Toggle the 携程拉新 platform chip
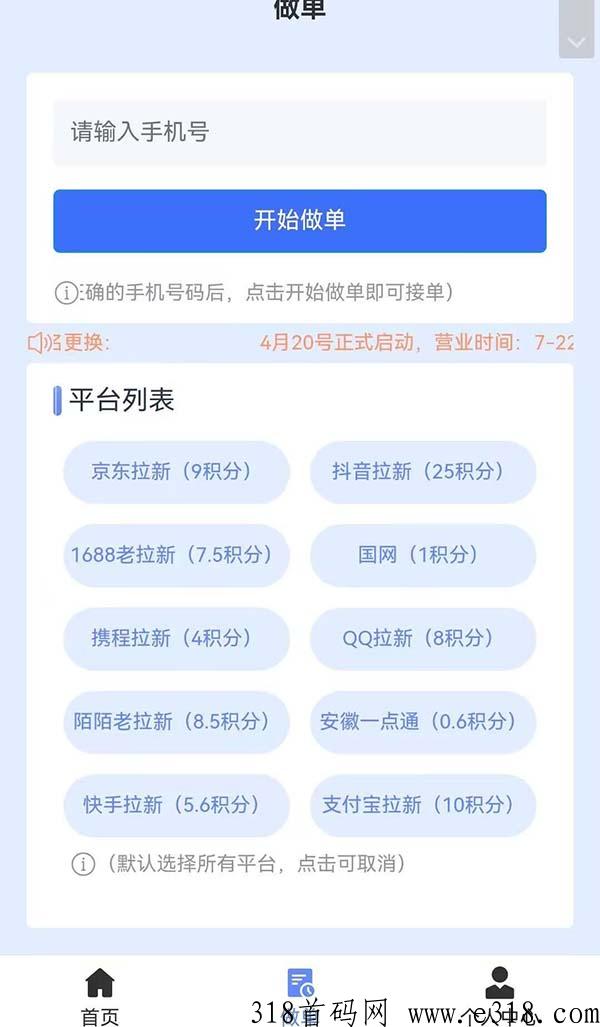 tap(176, 639)
